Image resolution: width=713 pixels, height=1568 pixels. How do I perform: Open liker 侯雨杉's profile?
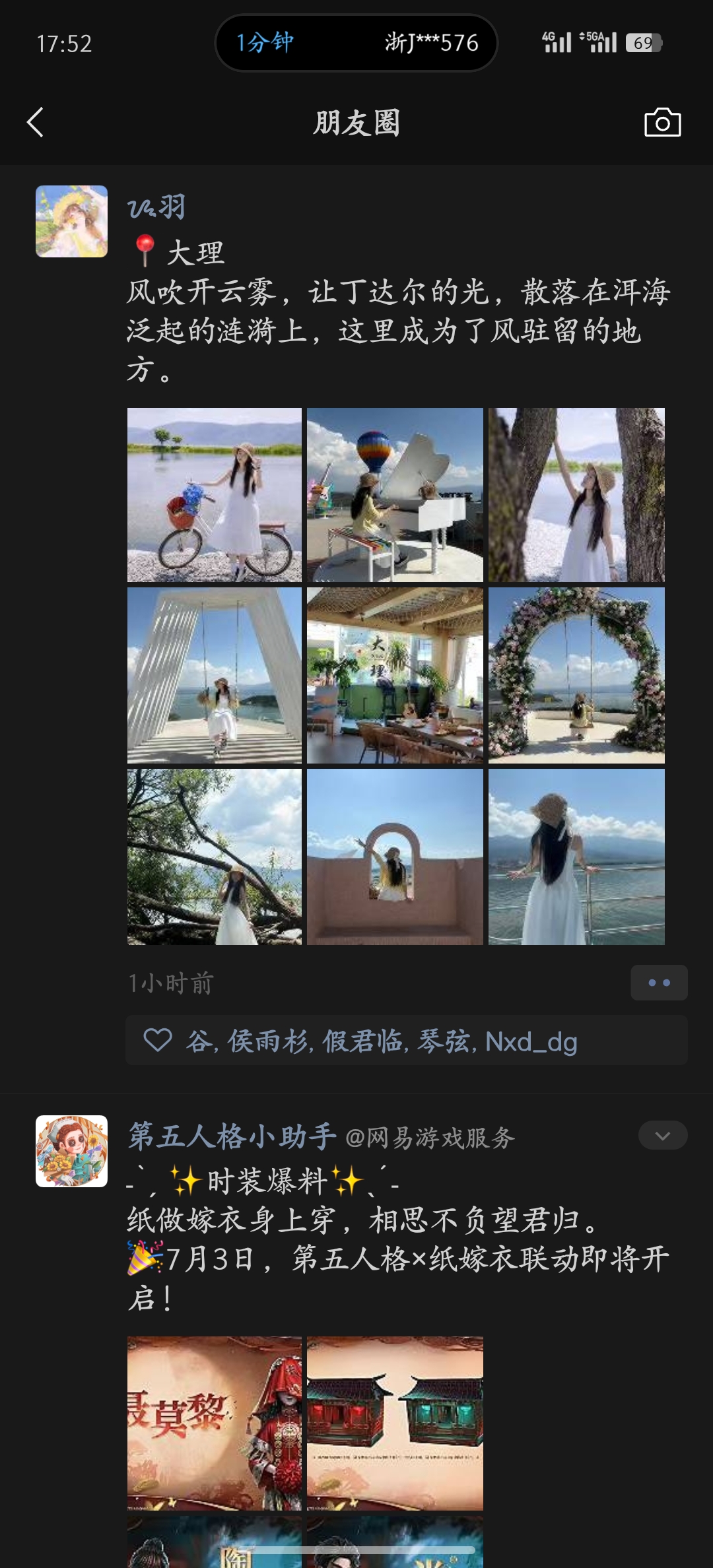click(269, 1041)
